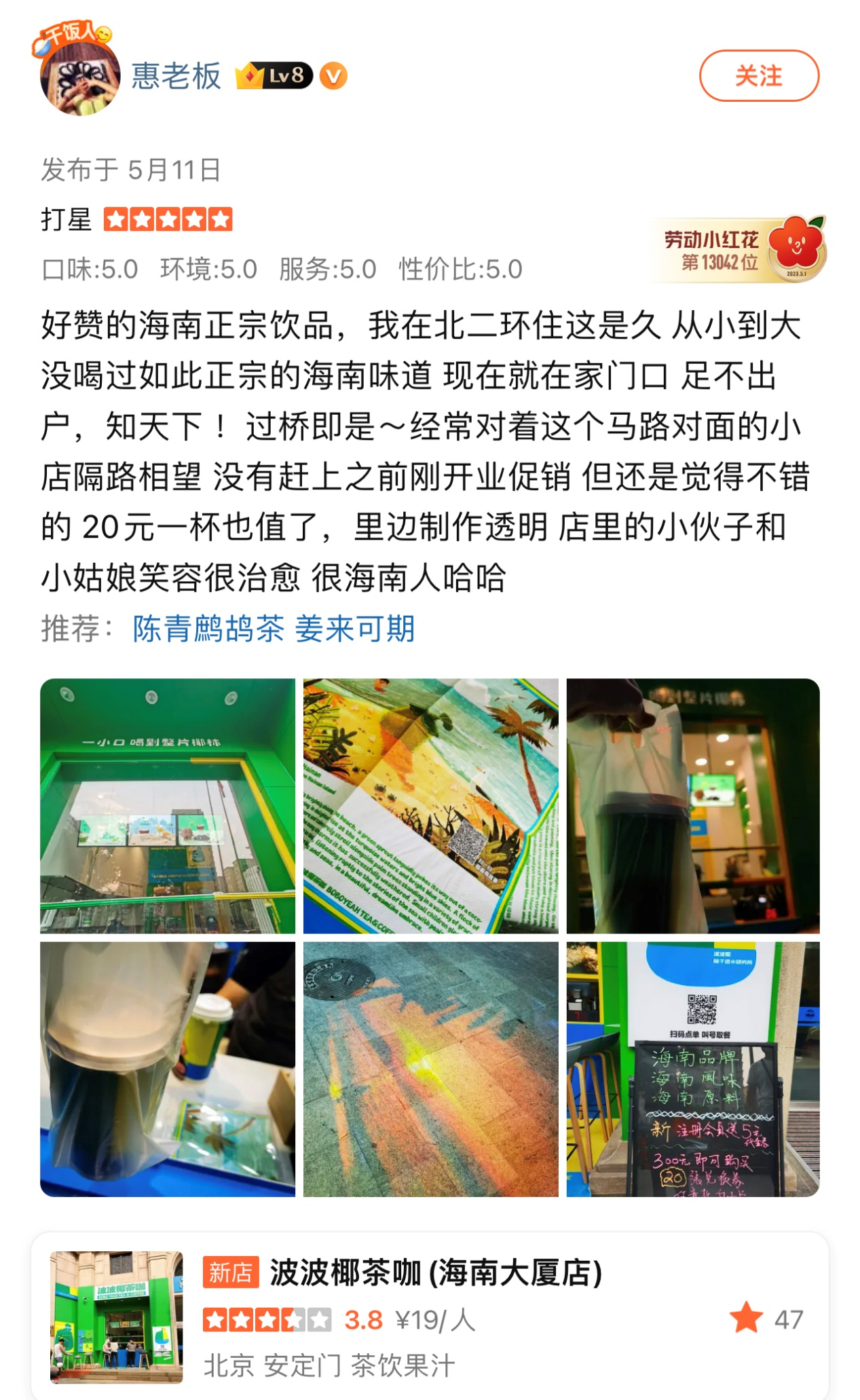
Task: View the rainbow light on pavement photo
Action: pyautogui.click(x=430, y=1069)
